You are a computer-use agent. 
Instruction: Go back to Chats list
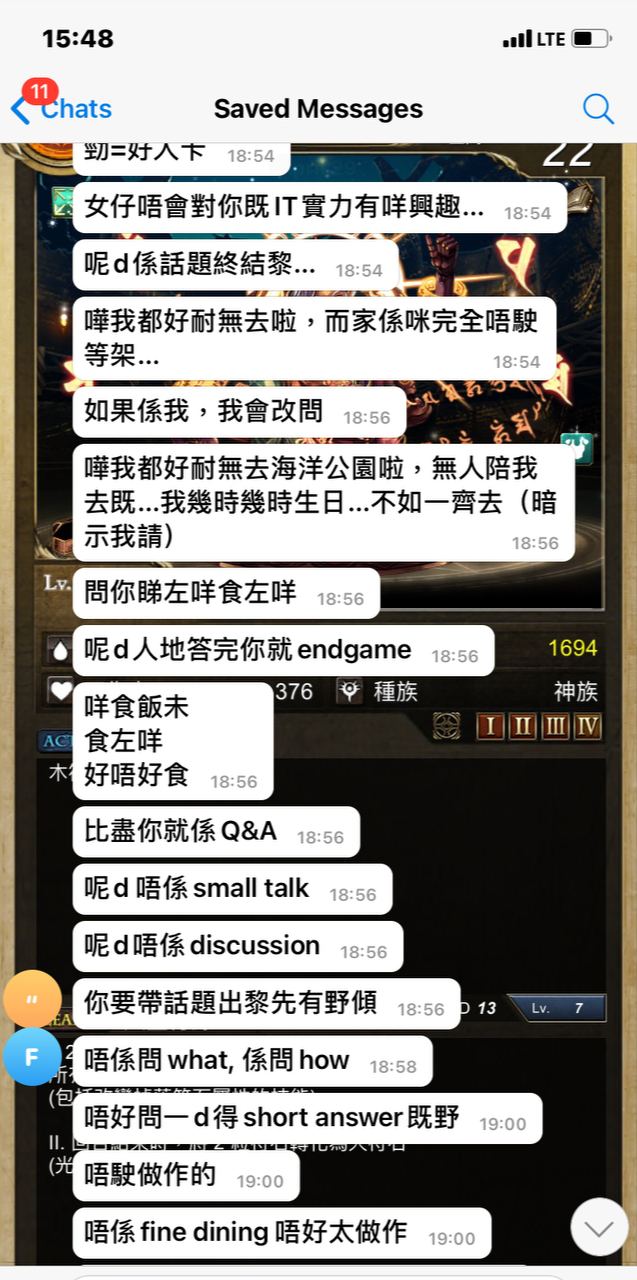coord(60,109)
